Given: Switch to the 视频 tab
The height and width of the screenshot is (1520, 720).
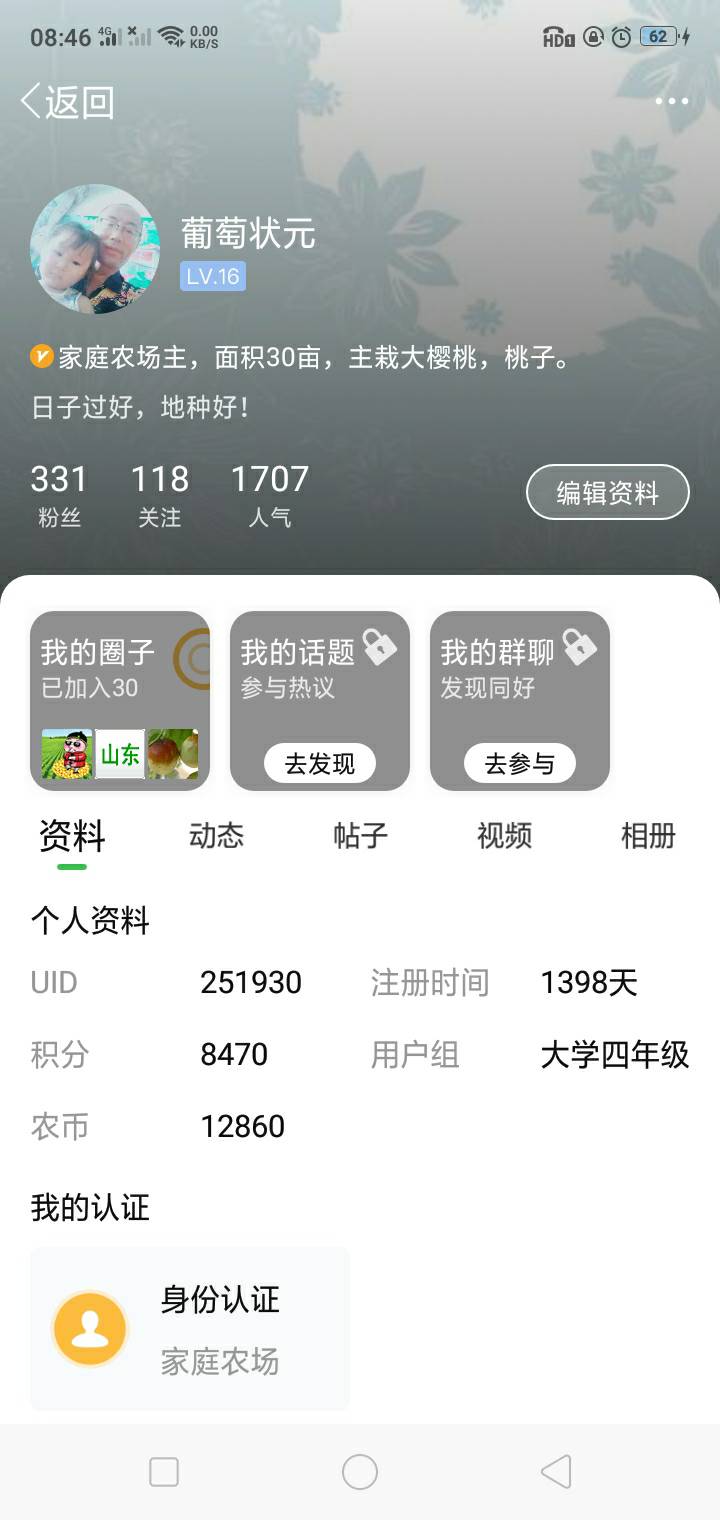Looking at the screenshot, I should point(504,836).
